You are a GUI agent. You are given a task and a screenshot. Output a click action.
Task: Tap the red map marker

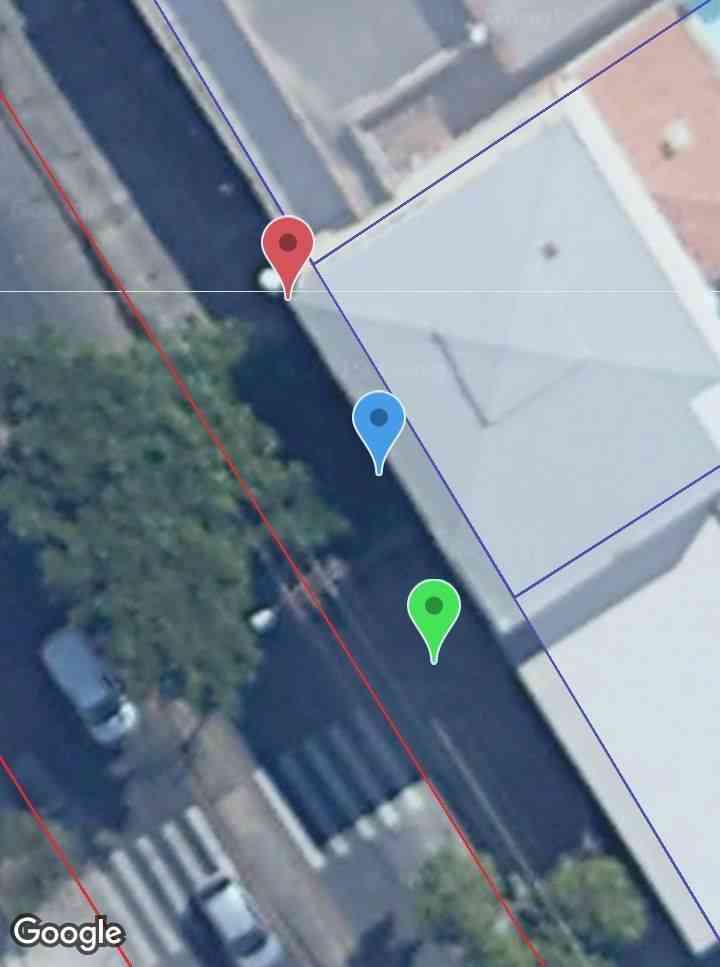click(x=288, y=246)
